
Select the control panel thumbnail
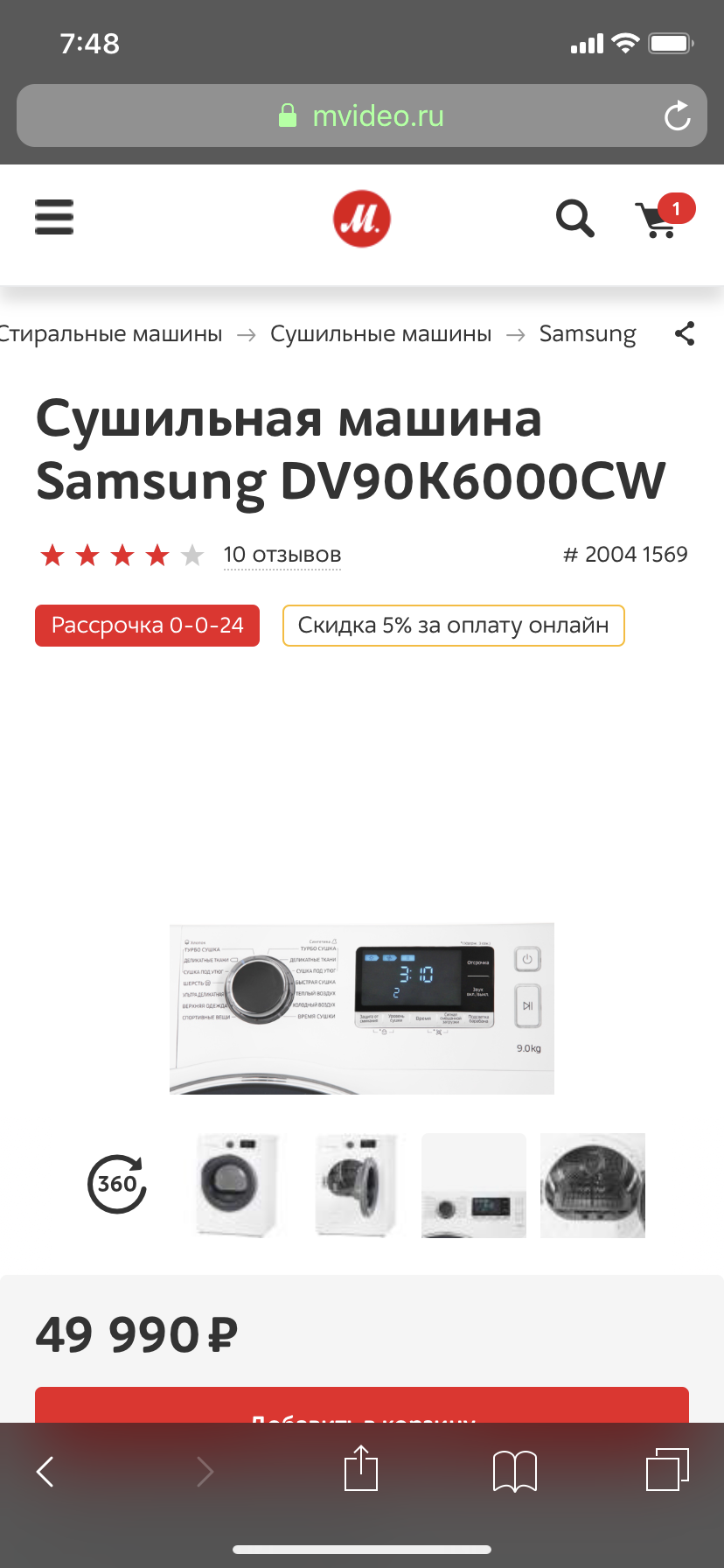click(x=474, y=1185)
